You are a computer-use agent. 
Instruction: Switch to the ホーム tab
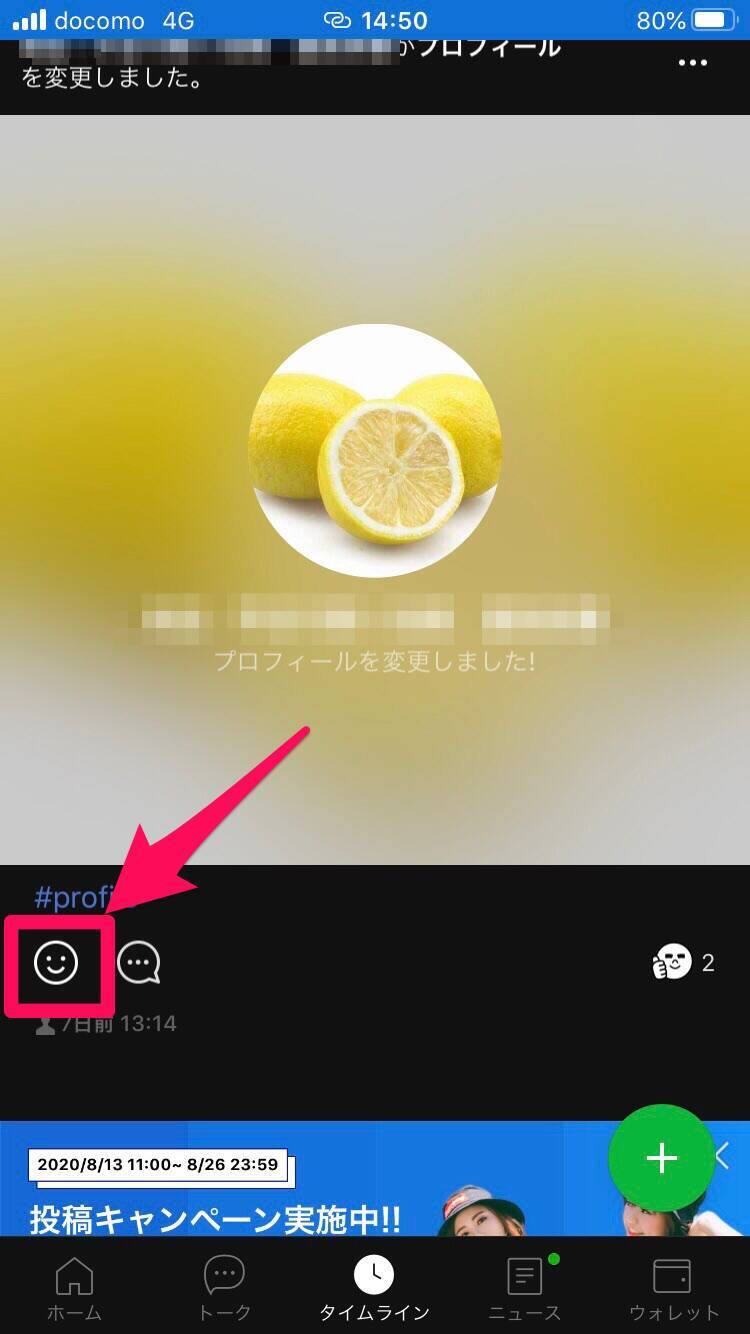tap(75, 1289)
